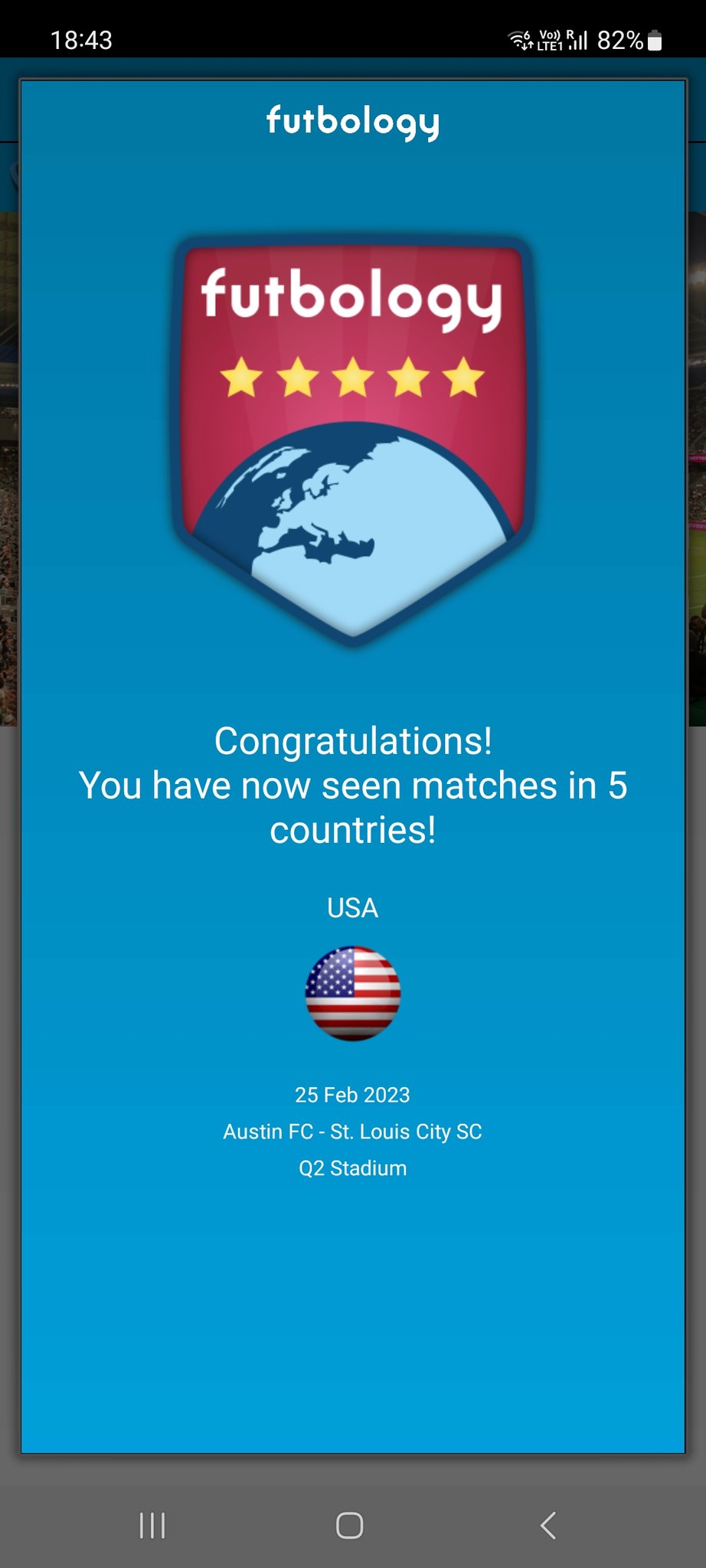Go back using the system back button
Image resolution: width=706 pixels, height=1568 pixels.
point(547,1525)
